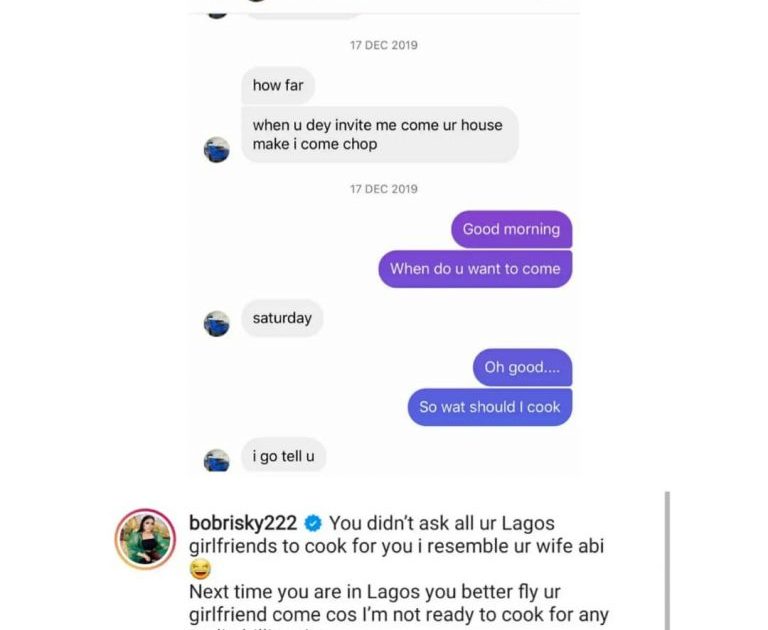The width and height of the screenshot is (768, 630).
Task: Tap bobrisky222's profile picture
Action: tap(146, 538)
